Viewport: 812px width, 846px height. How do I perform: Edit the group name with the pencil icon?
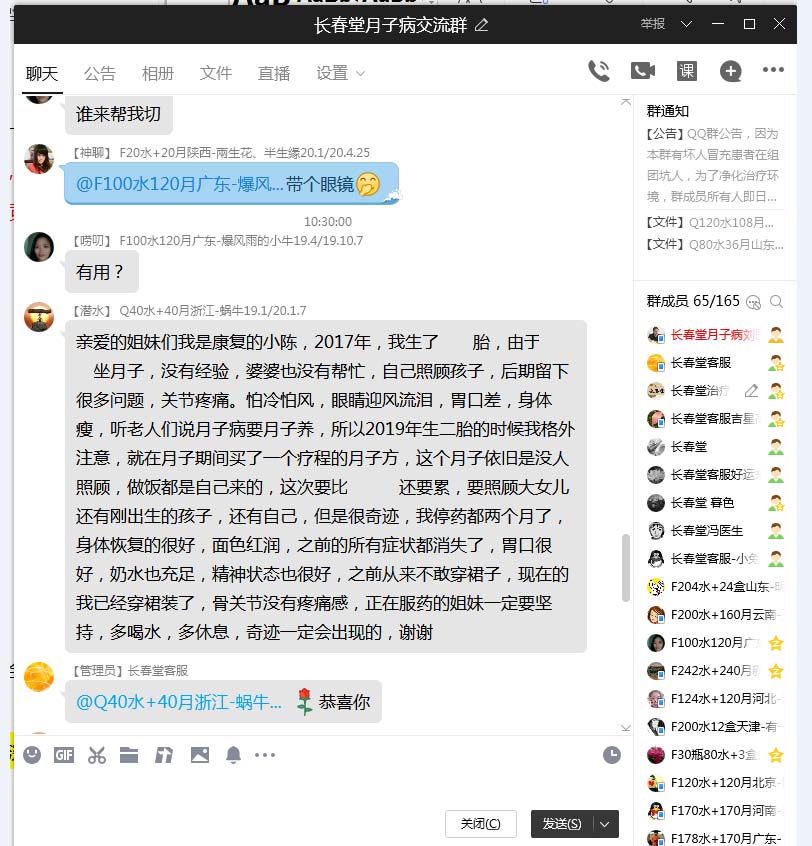tap(482, 25)
